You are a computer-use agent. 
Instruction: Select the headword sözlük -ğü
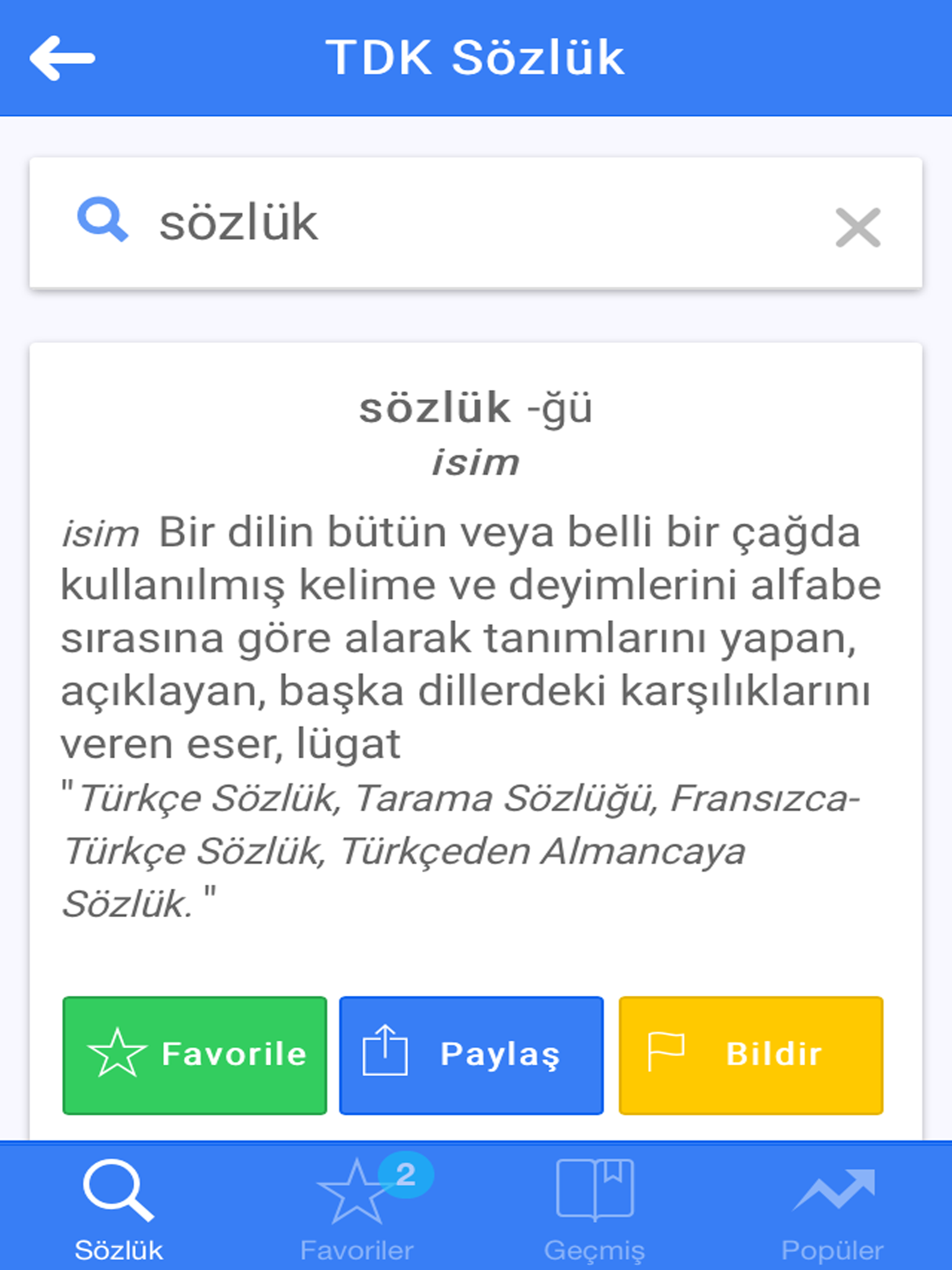pos(476,407)
